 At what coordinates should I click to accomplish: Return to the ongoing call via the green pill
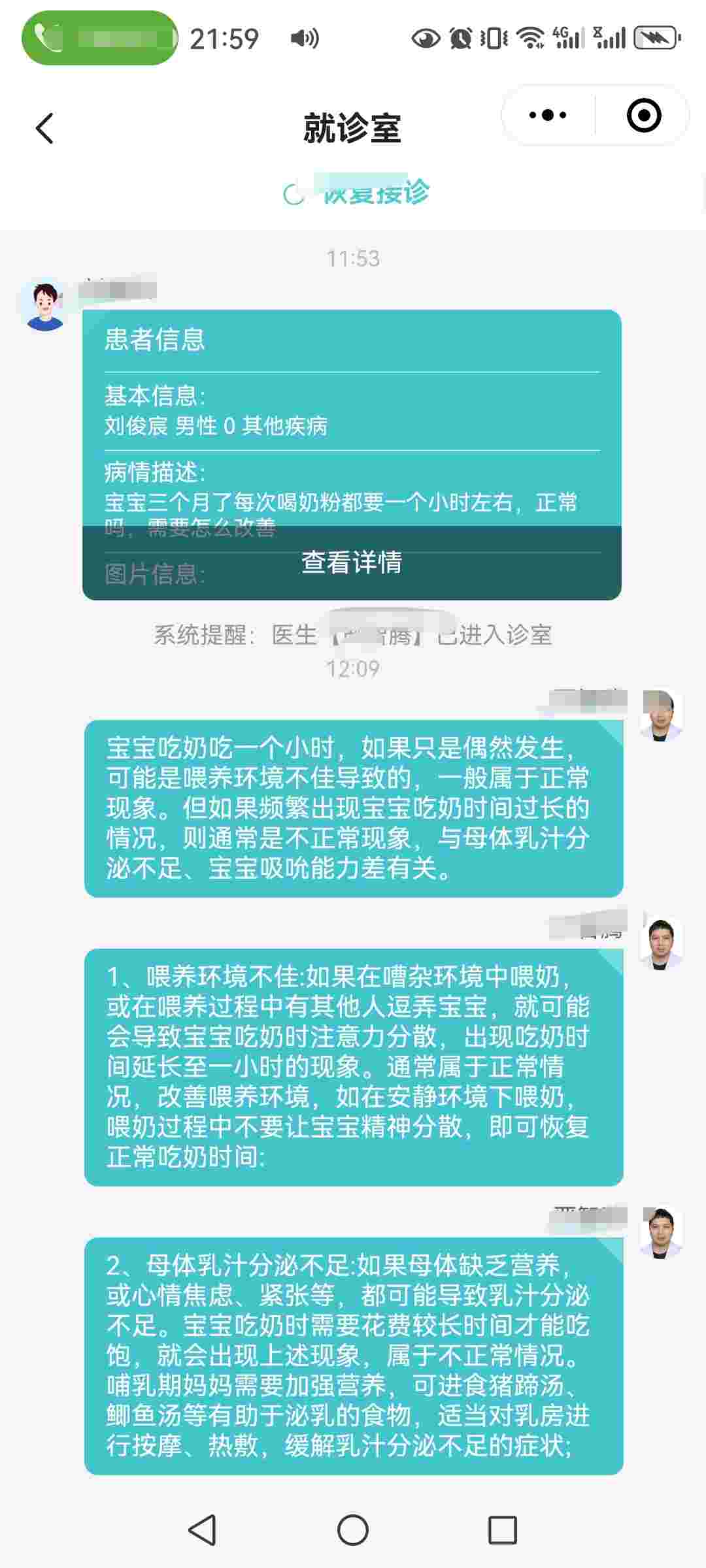(99, 38)
